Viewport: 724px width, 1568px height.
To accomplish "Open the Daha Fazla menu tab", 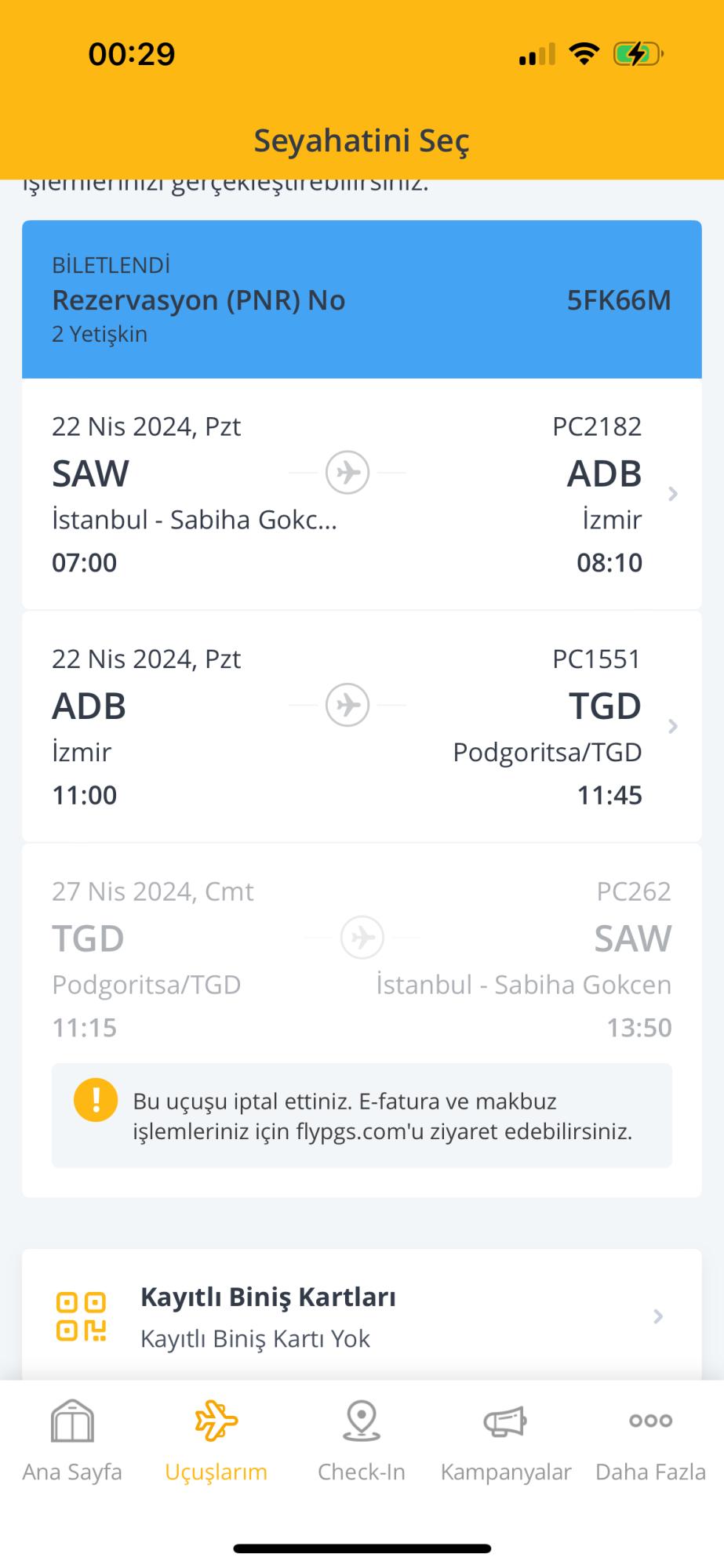I will [x=650, y=1441].
